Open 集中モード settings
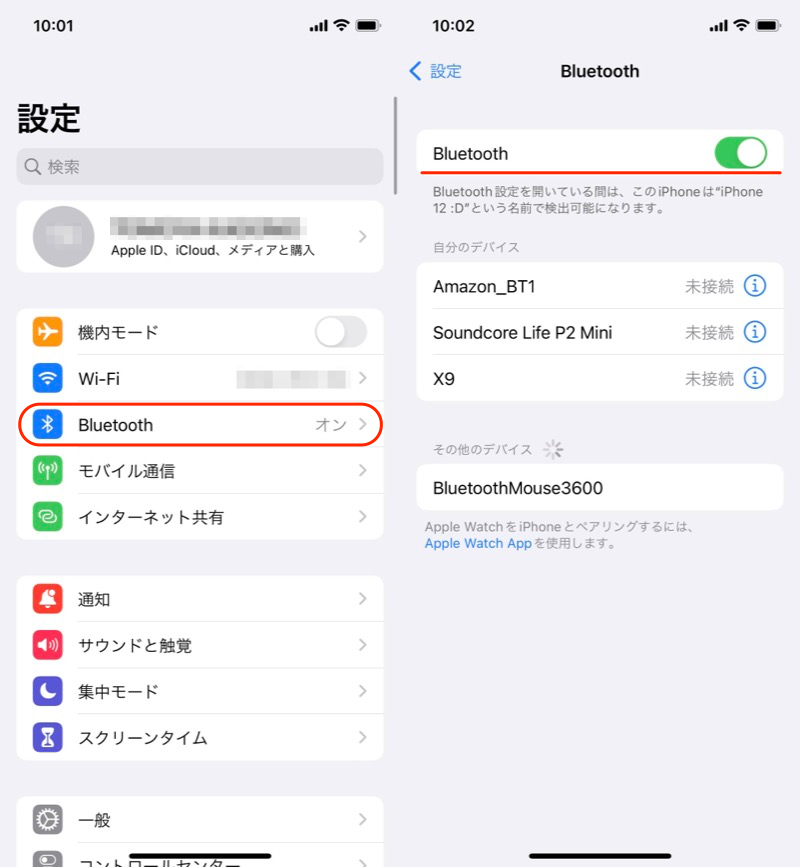The width and height of the screenshot is (800, 867). pos(200,691)
